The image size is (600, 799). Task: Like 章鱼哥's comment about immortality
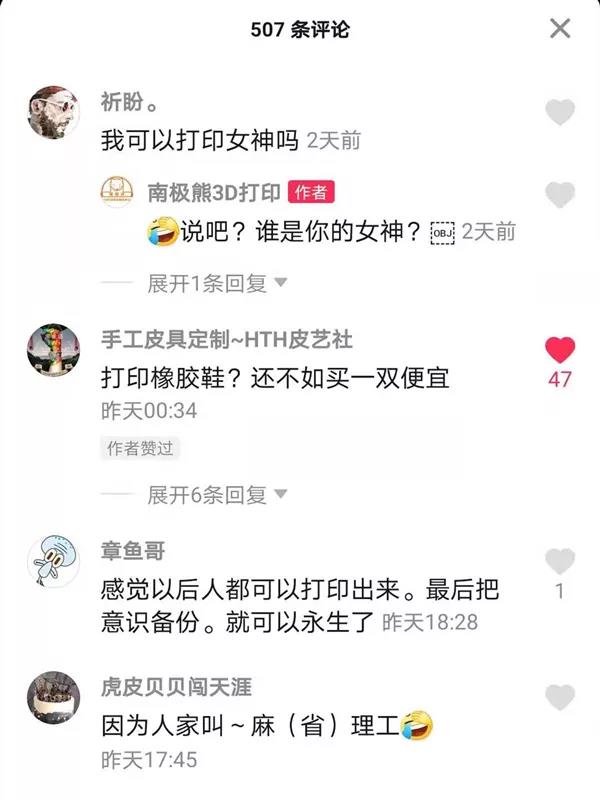click(x=560, y=562)
